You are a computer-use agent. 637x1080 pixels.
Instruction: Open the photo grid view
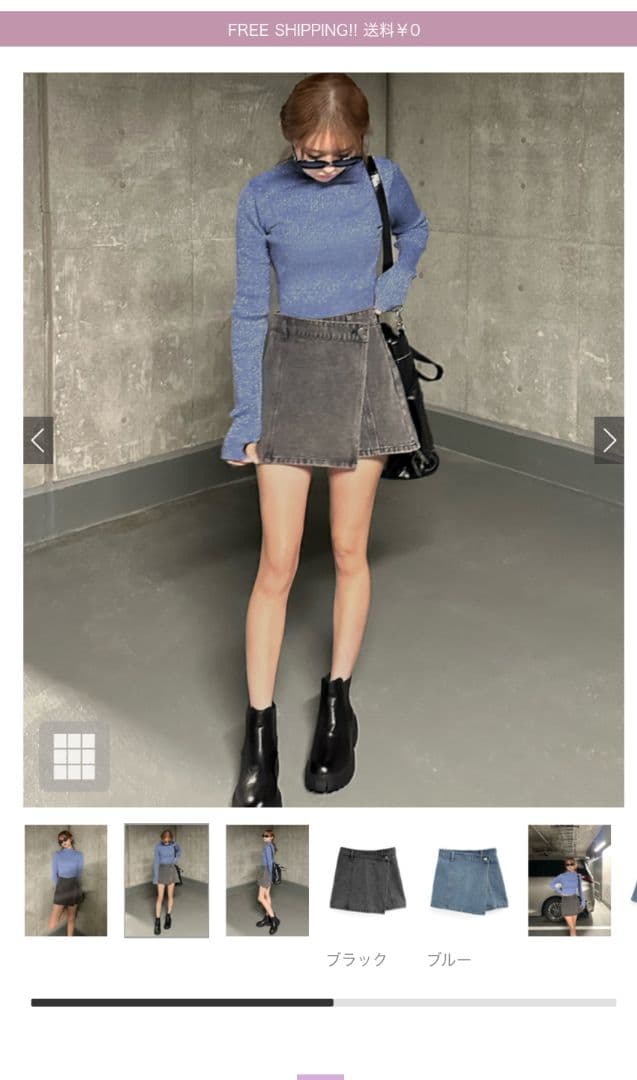[x=74, y=756]
